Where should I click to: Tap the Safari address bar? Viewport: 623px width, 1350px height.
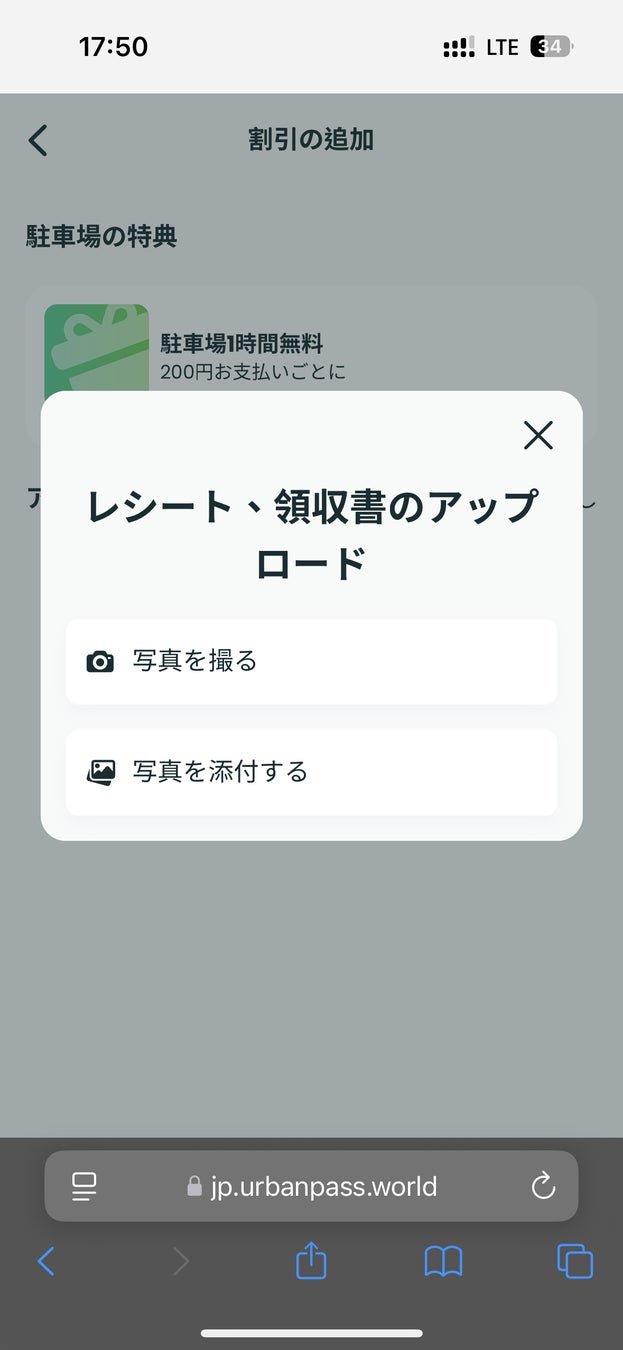[x=312, y=1187]
